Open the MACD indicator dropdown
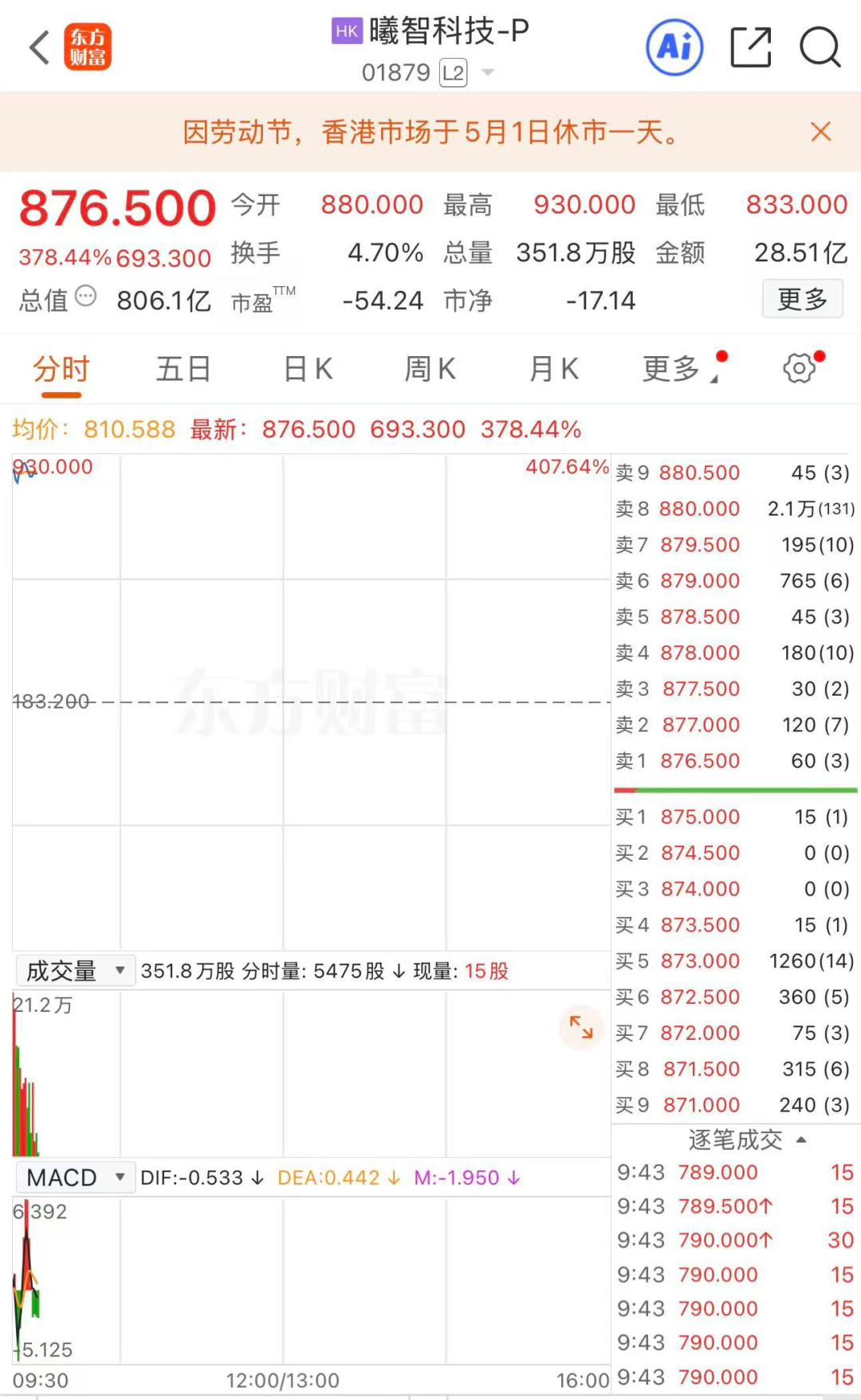This screenshot has height=1400, width=861. pos(76,1177)
